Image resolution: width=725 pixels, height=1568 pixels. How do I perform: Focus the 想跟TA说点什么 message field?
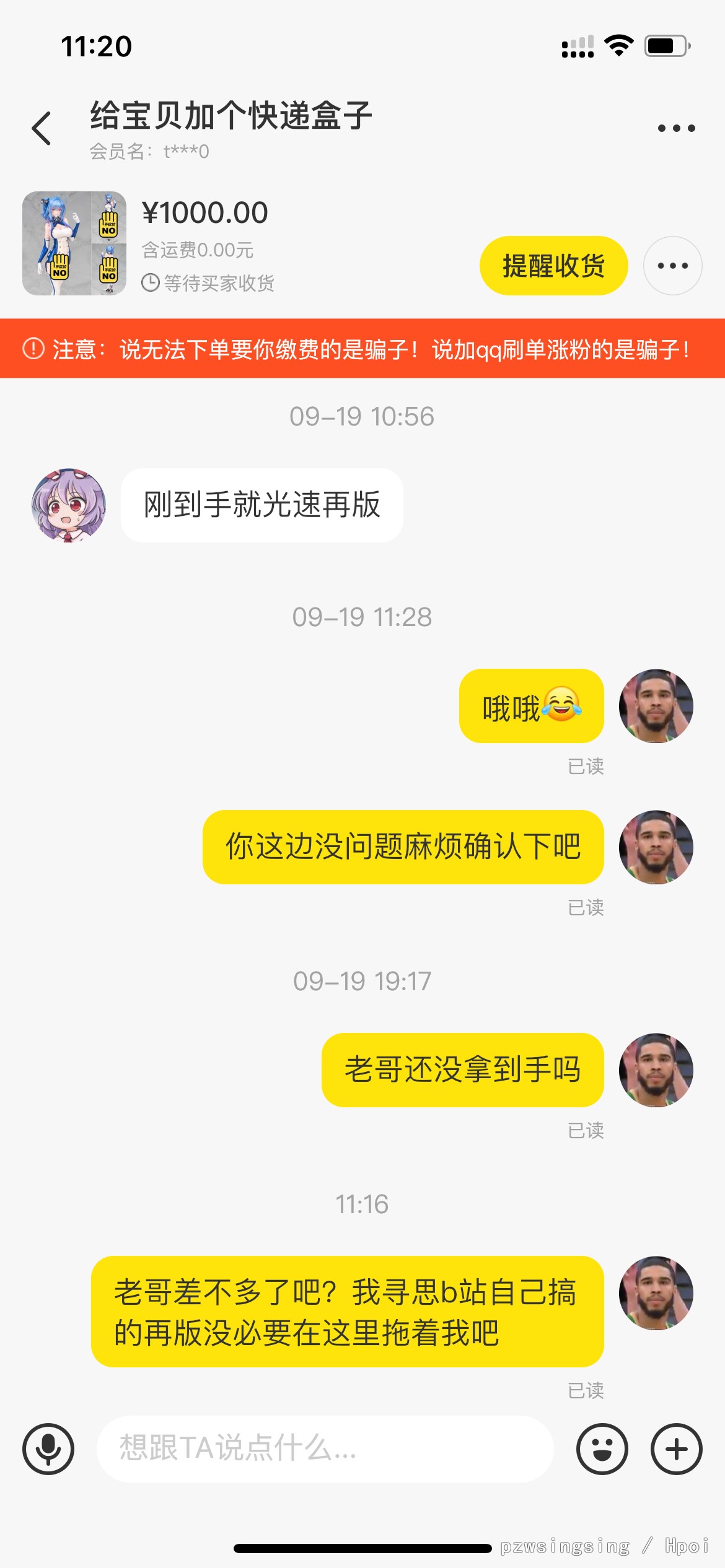pos(325,1448)
